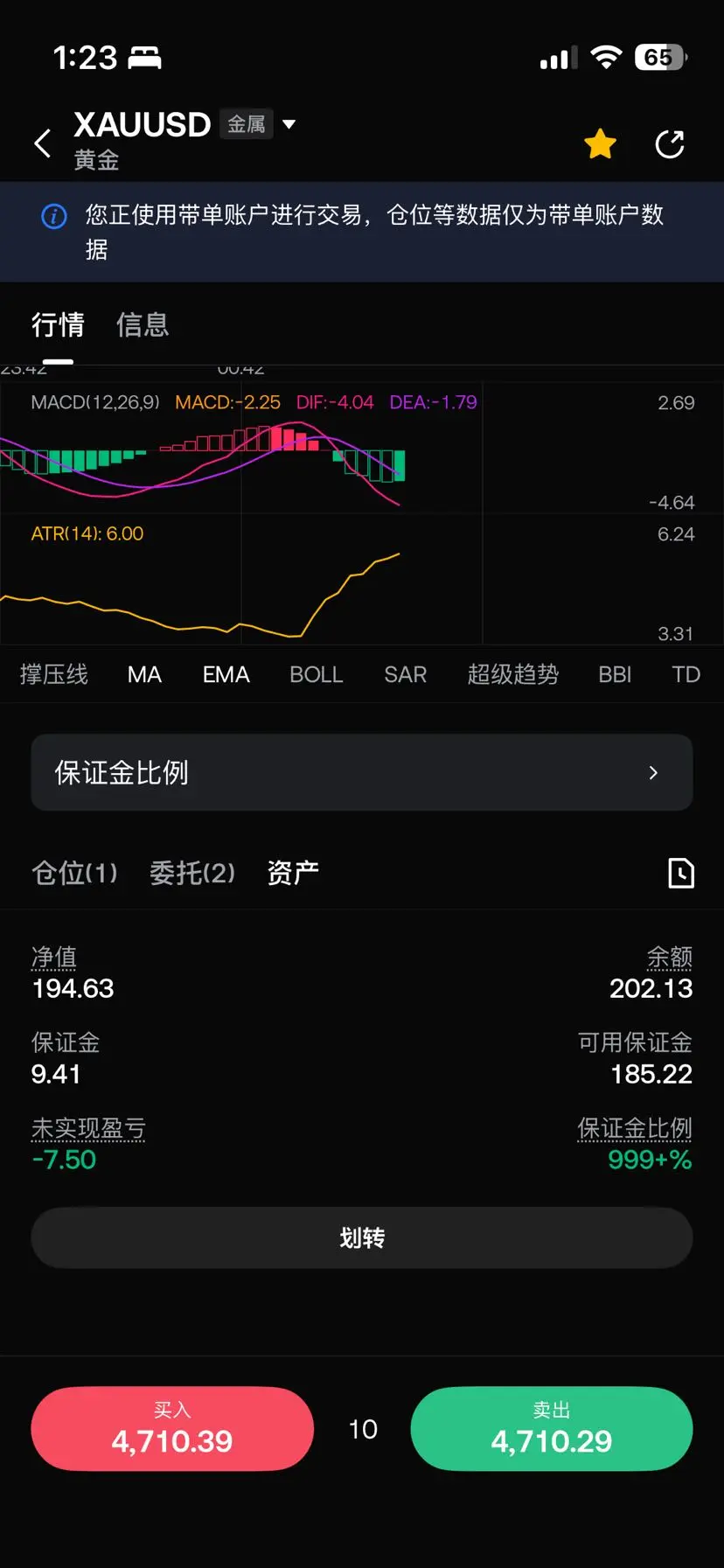Choose the BBI indicator
The image size is (724, 1568).
pos(615,674)
